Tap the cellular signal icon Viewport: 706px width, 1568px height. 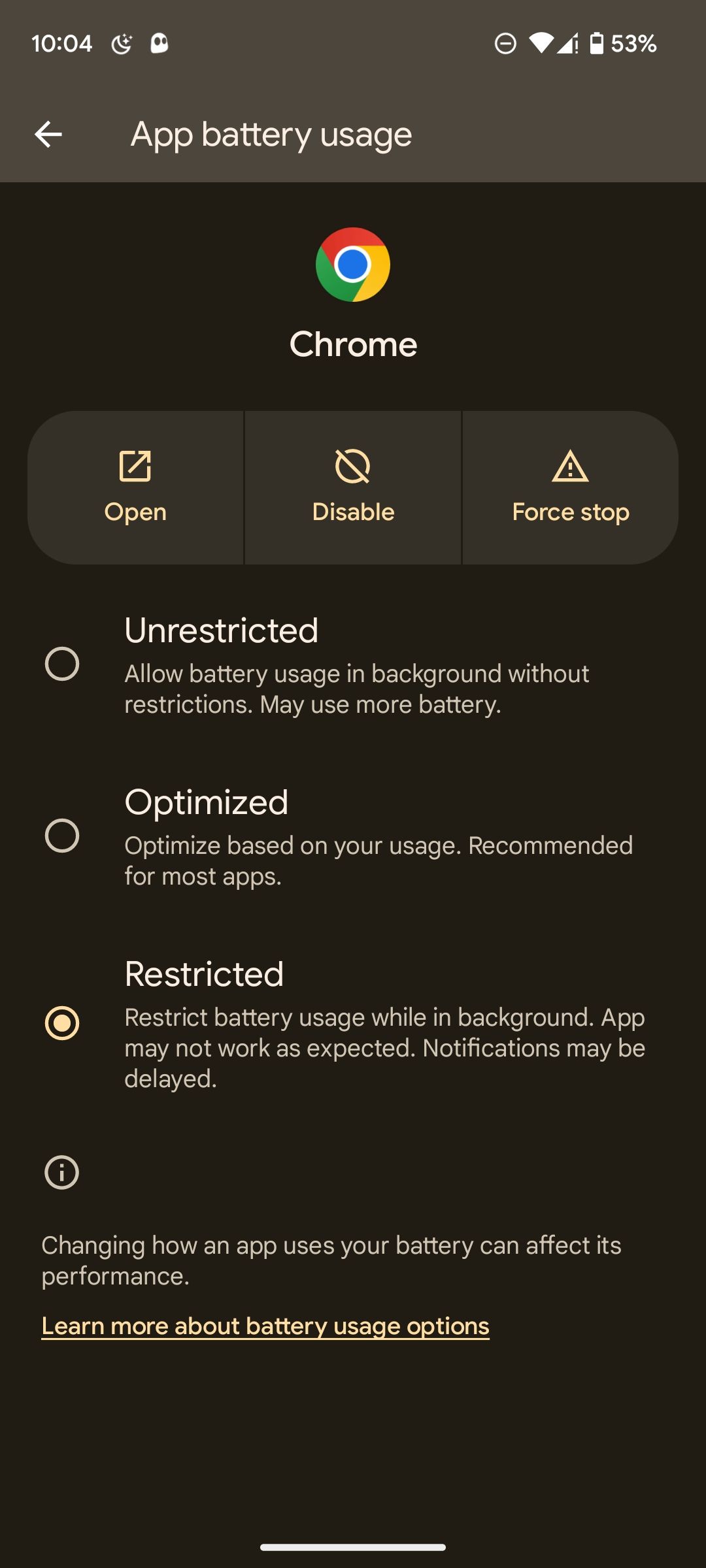tap(567, 43)
